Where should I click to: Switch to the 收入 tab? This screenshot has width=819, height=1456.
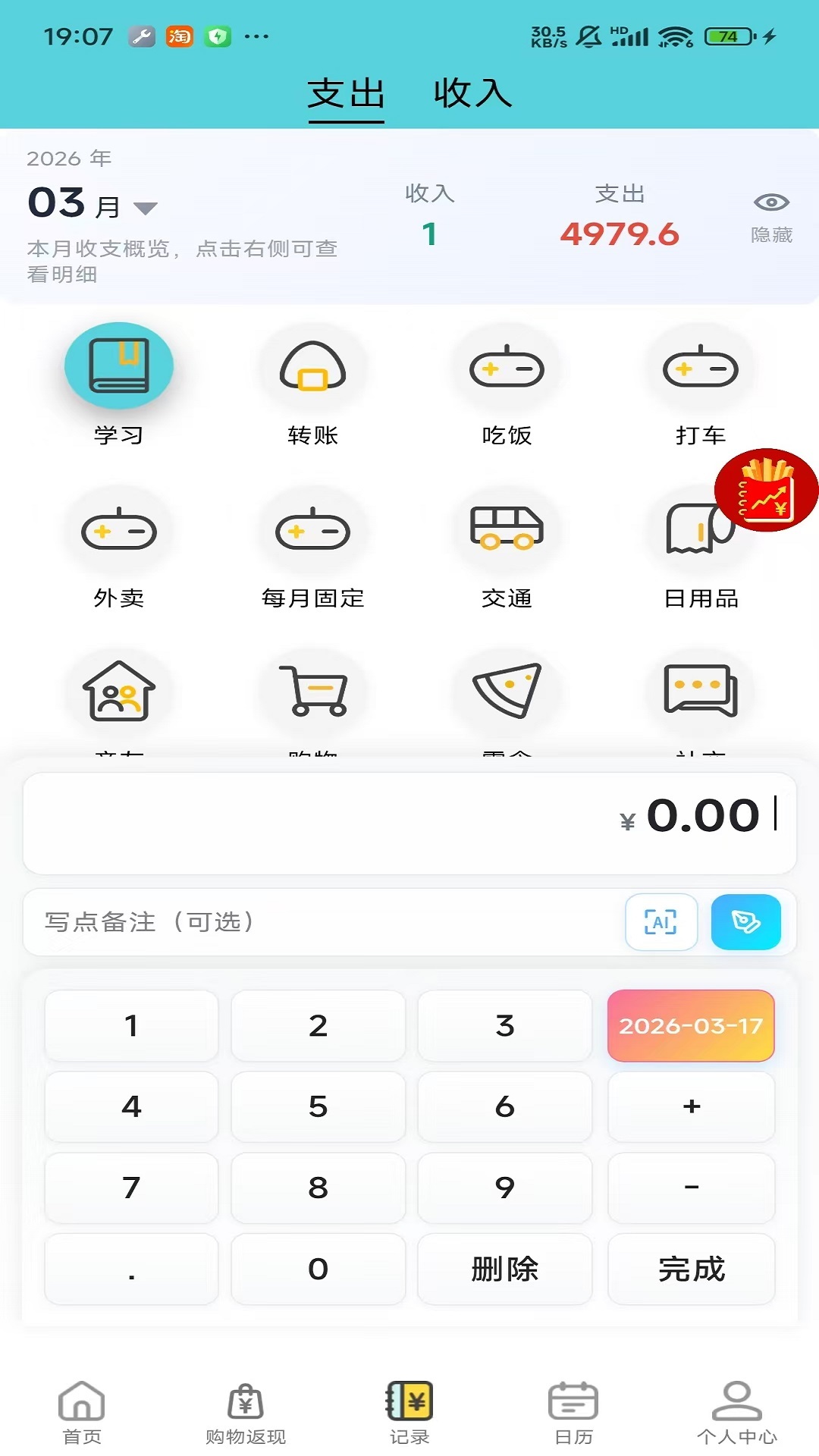coord(472,94)
